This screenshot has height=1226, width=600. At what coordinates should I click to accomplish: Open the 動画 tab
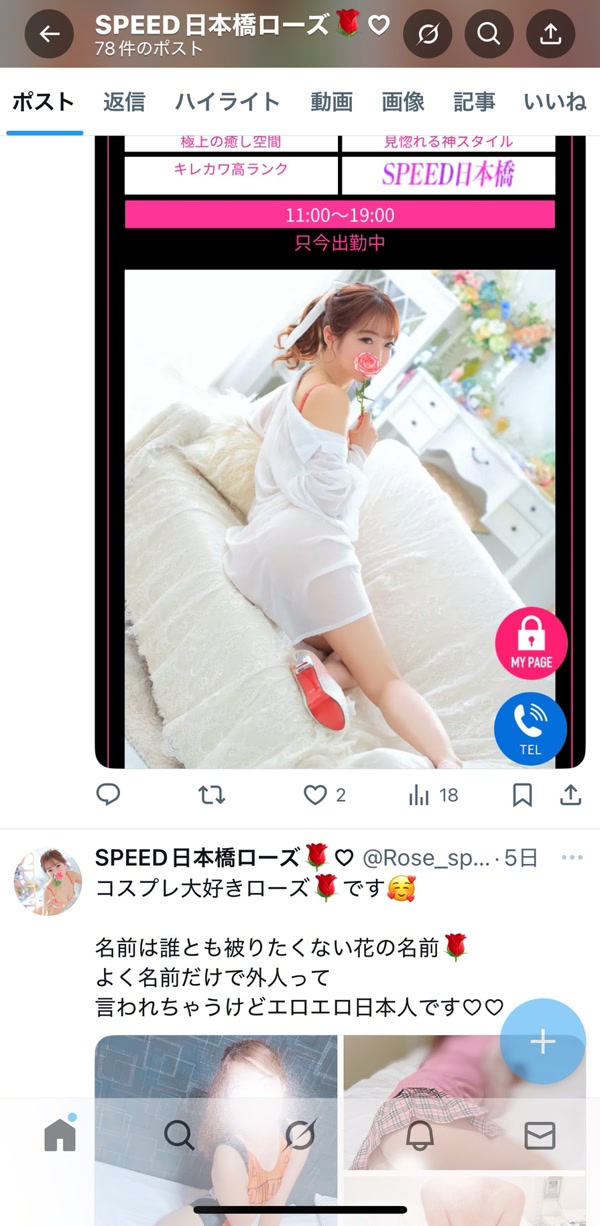331,101
